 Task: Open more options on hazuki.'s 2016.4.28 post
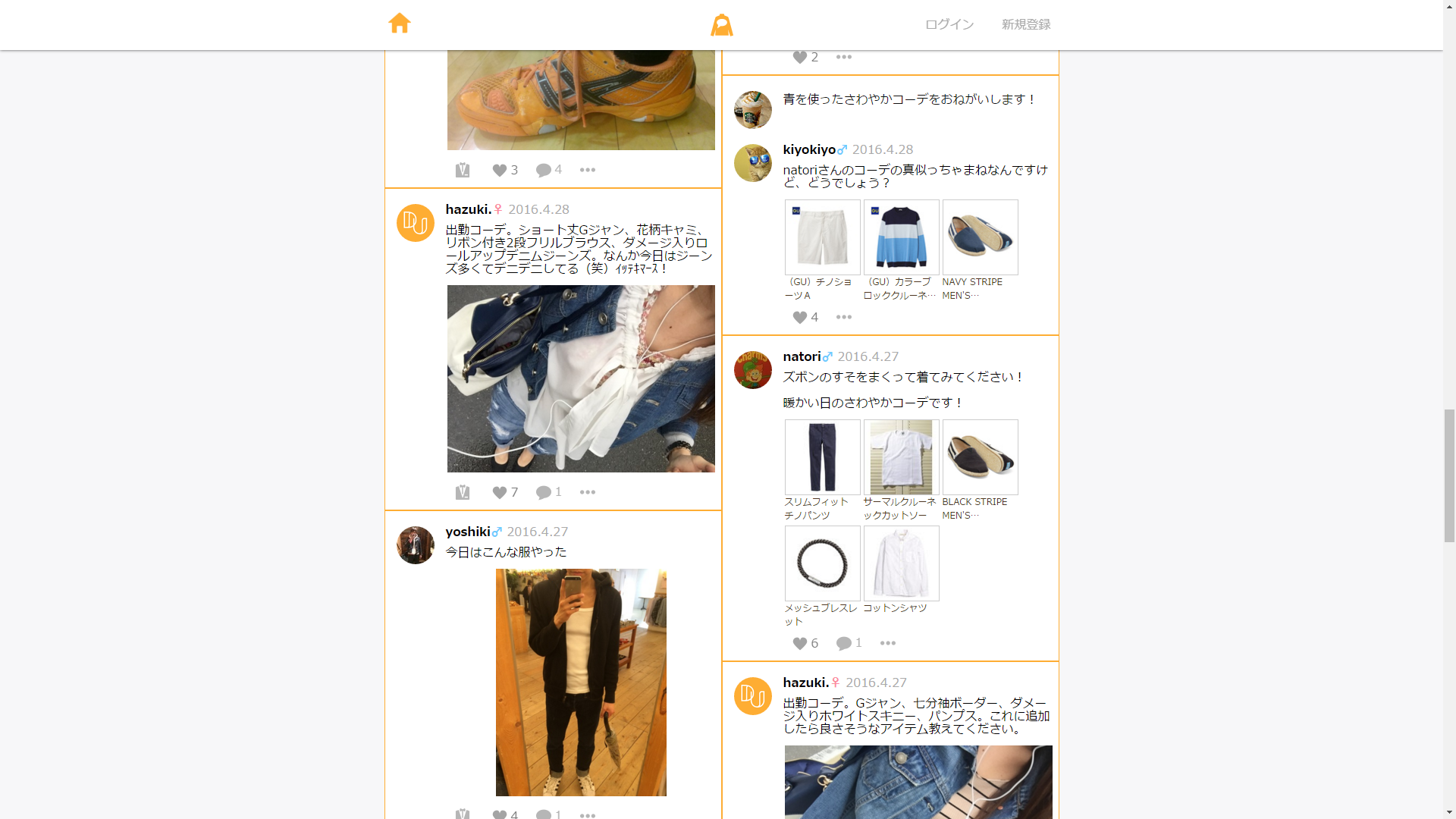(x=587, y=493)
